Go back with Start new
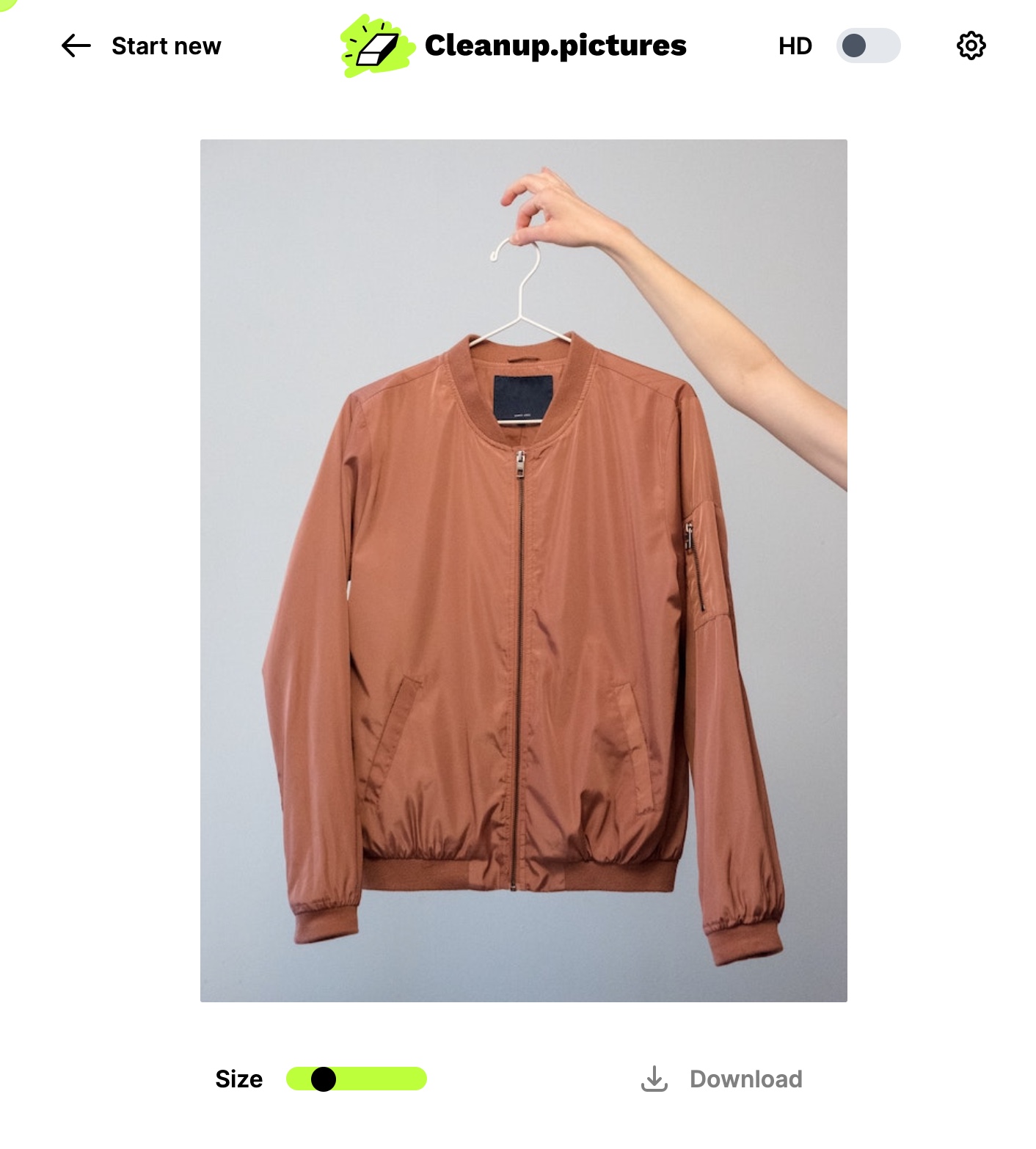1036x1149 pixels. (141, 46)
